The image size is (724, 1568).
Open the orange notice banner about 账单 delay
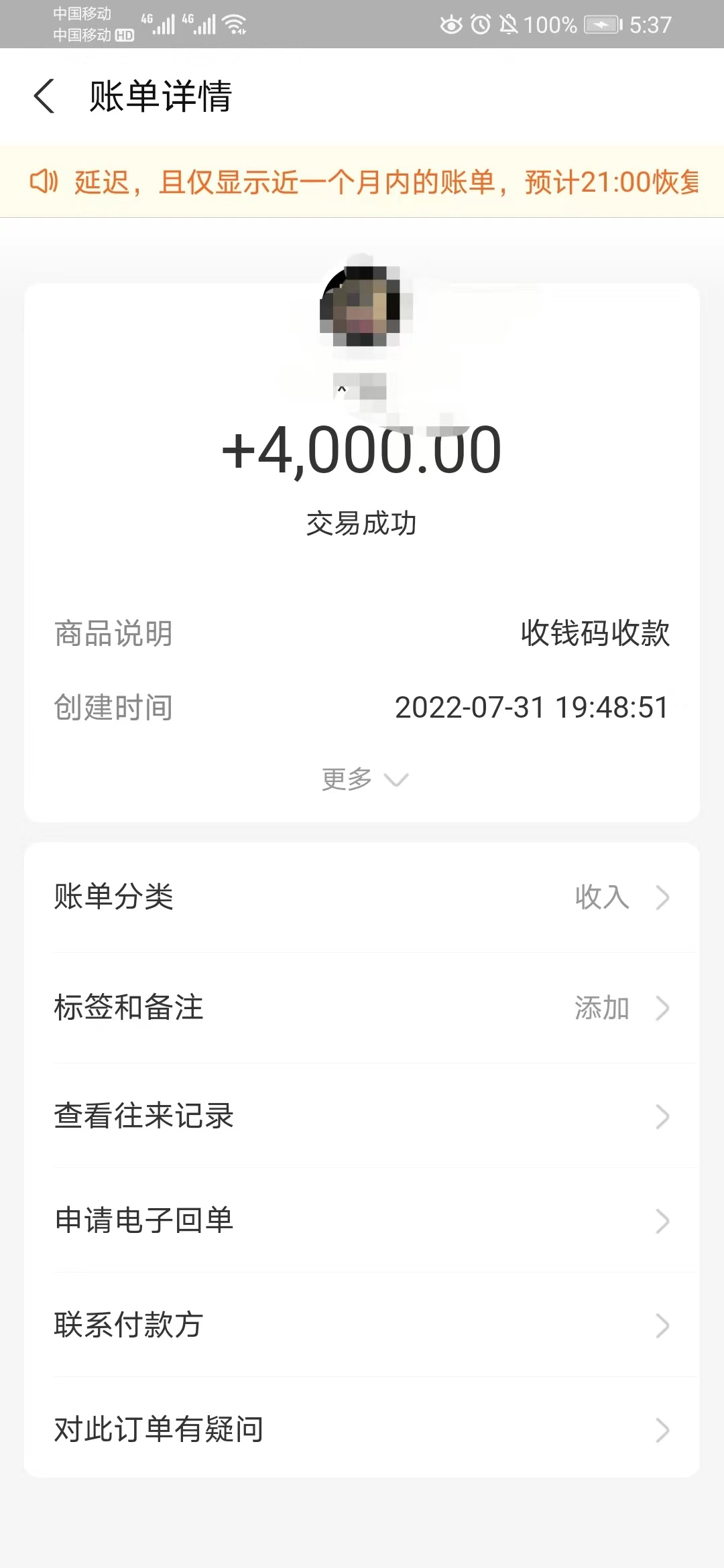[362, 182]
